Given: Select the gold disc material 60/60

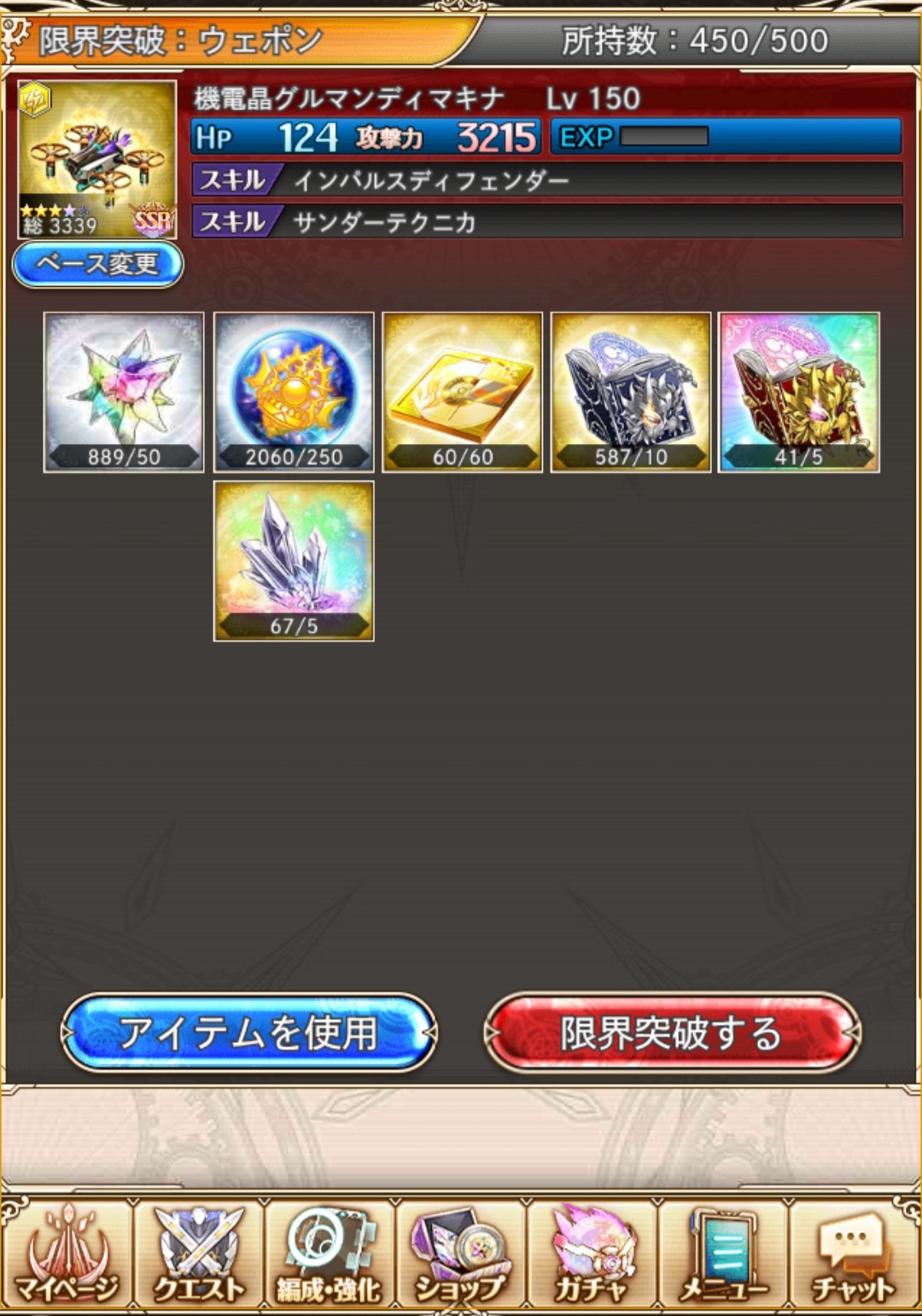Looking at the screenshot, I should 462,392.
